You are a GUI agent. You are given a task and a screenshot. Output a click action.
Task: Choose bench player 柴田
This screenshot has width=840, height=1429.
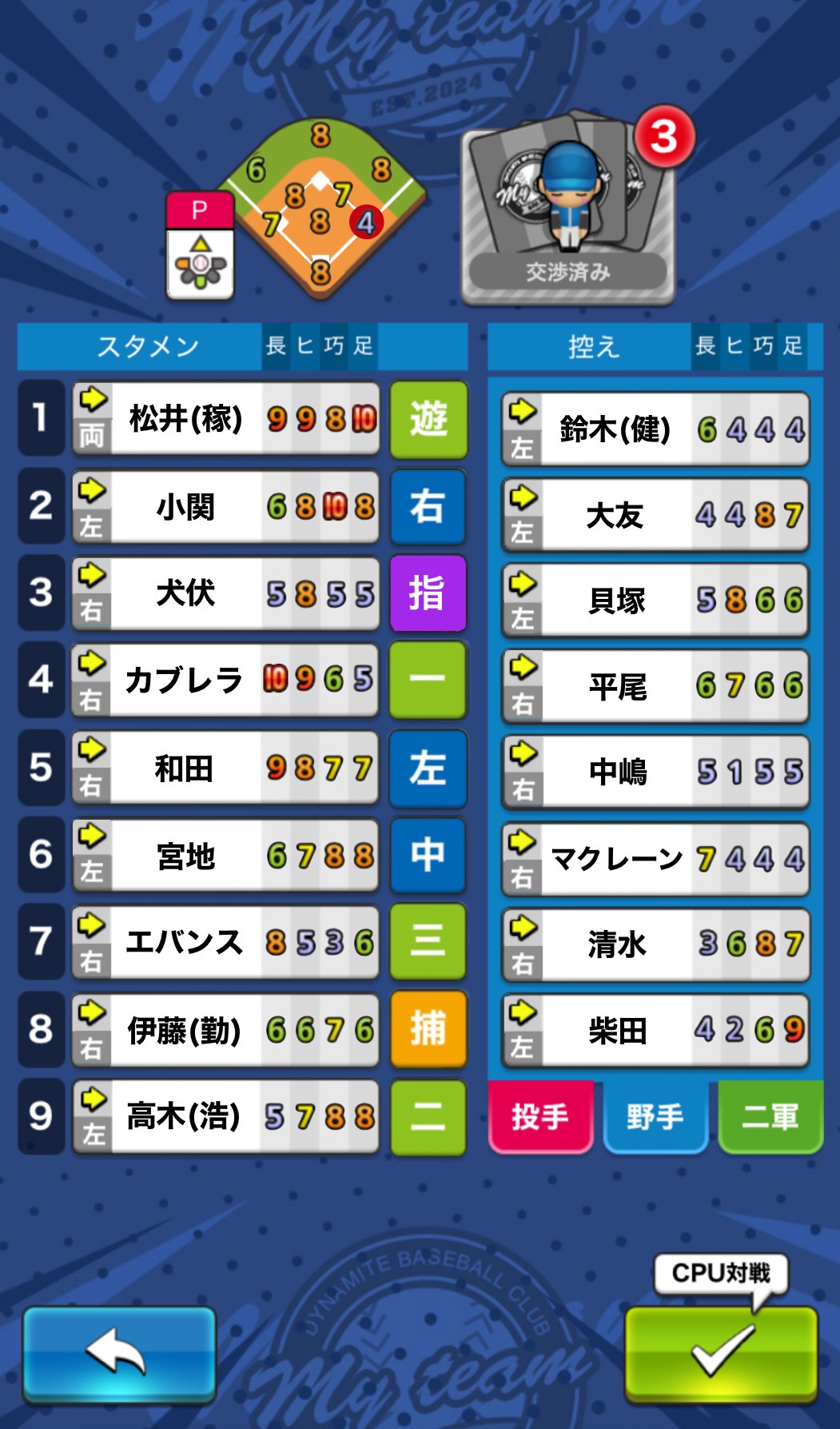click(655, 1031)
